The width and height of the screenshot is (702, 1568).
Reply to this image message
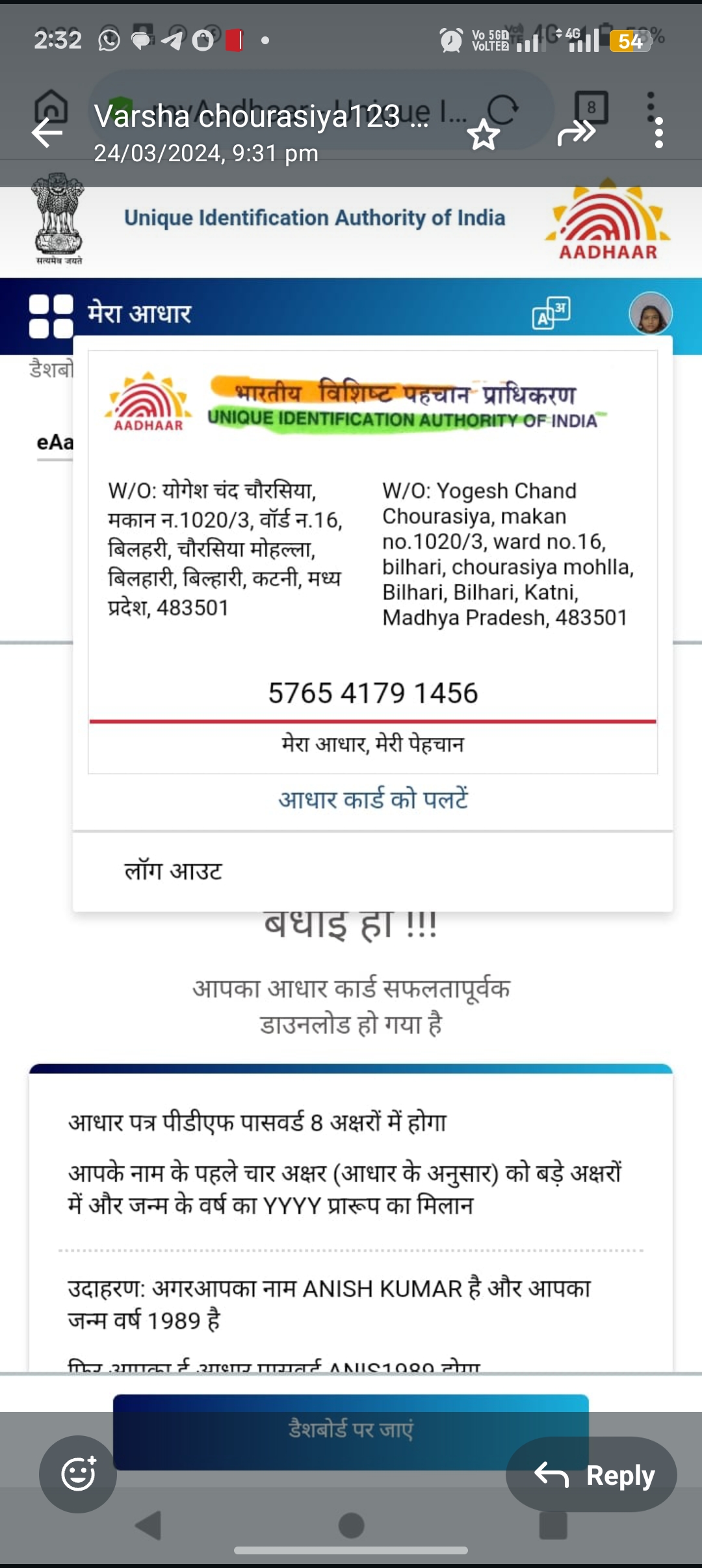[591, 1474]
